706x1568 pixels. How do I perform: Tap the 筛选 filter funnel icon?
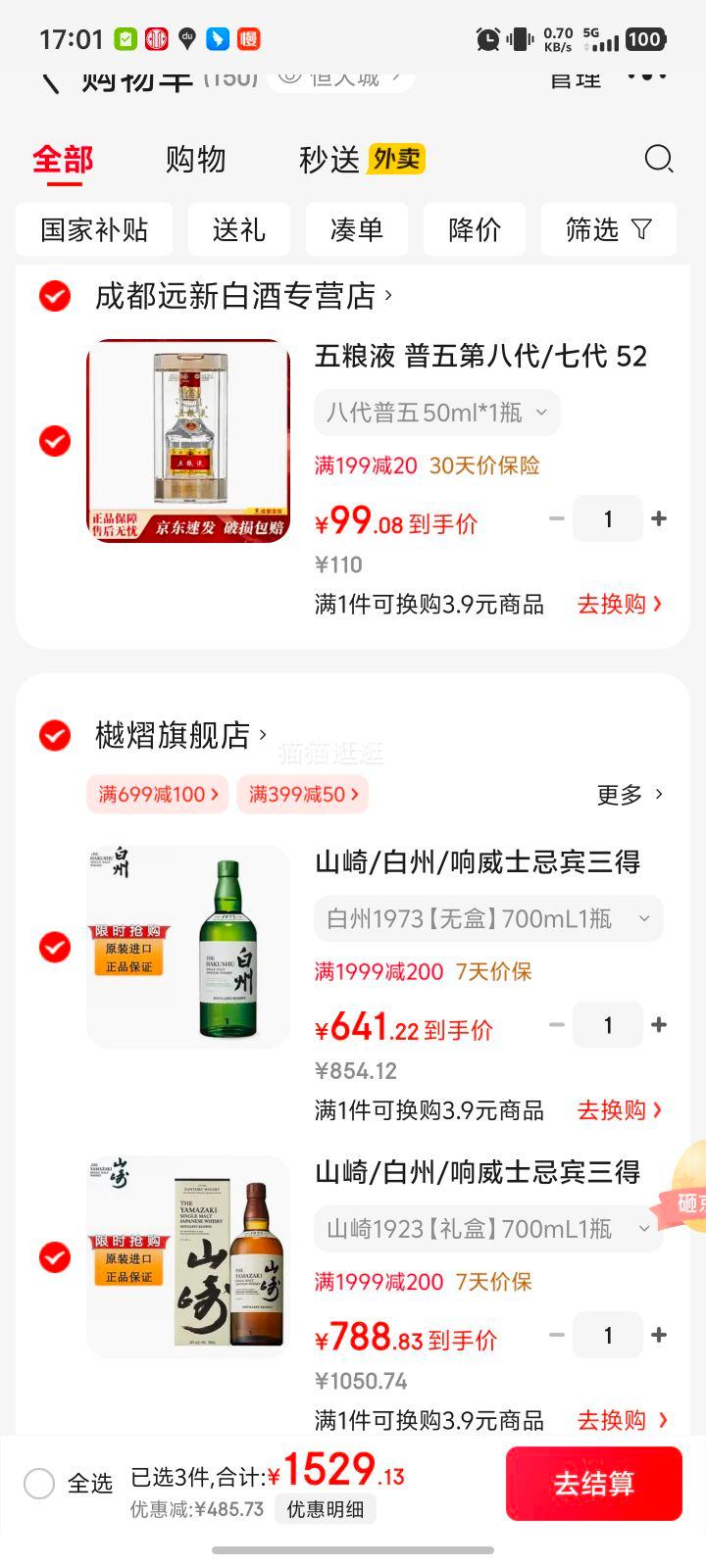642,228
